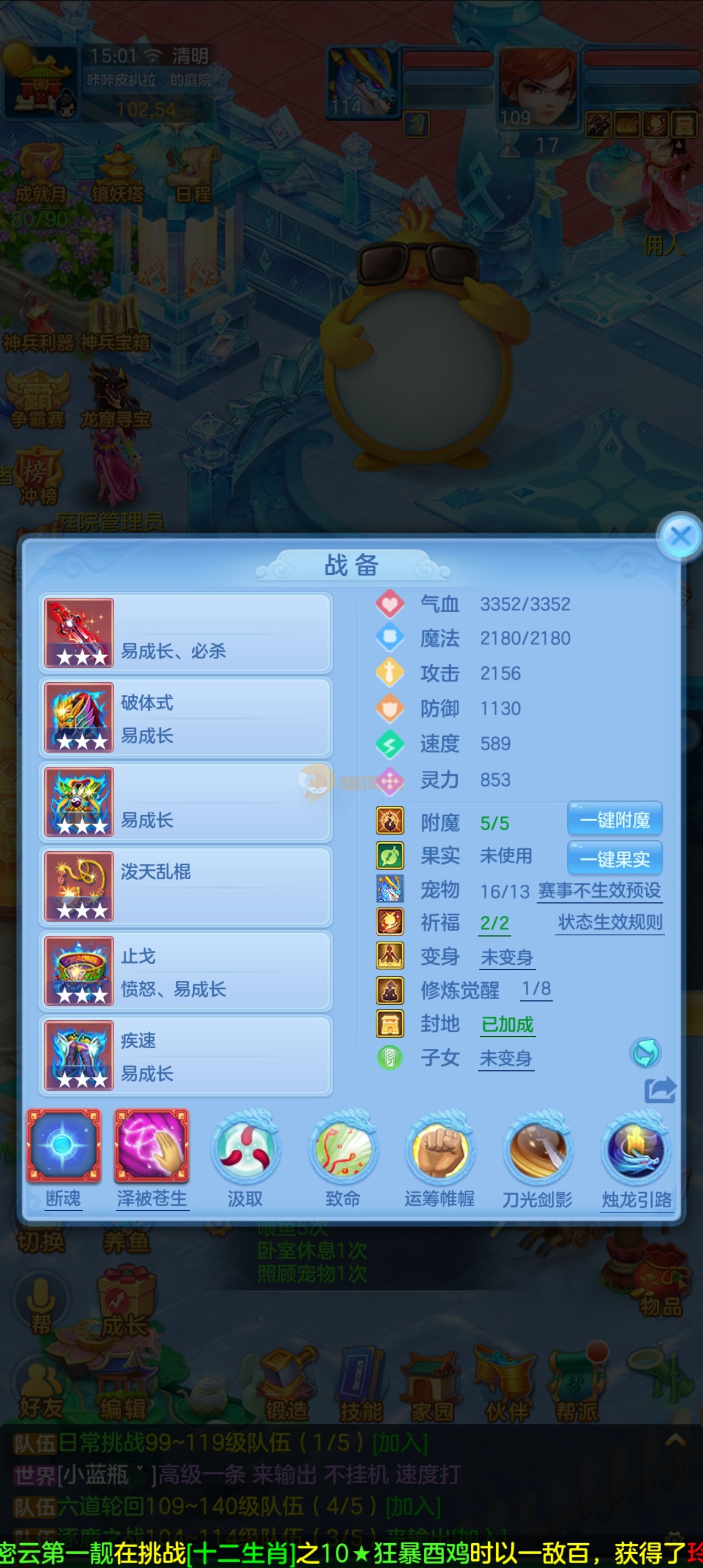Open the 易成长、必杀 weapon slot
Screen dimensions: 703x1568
[x=185, y=634]
